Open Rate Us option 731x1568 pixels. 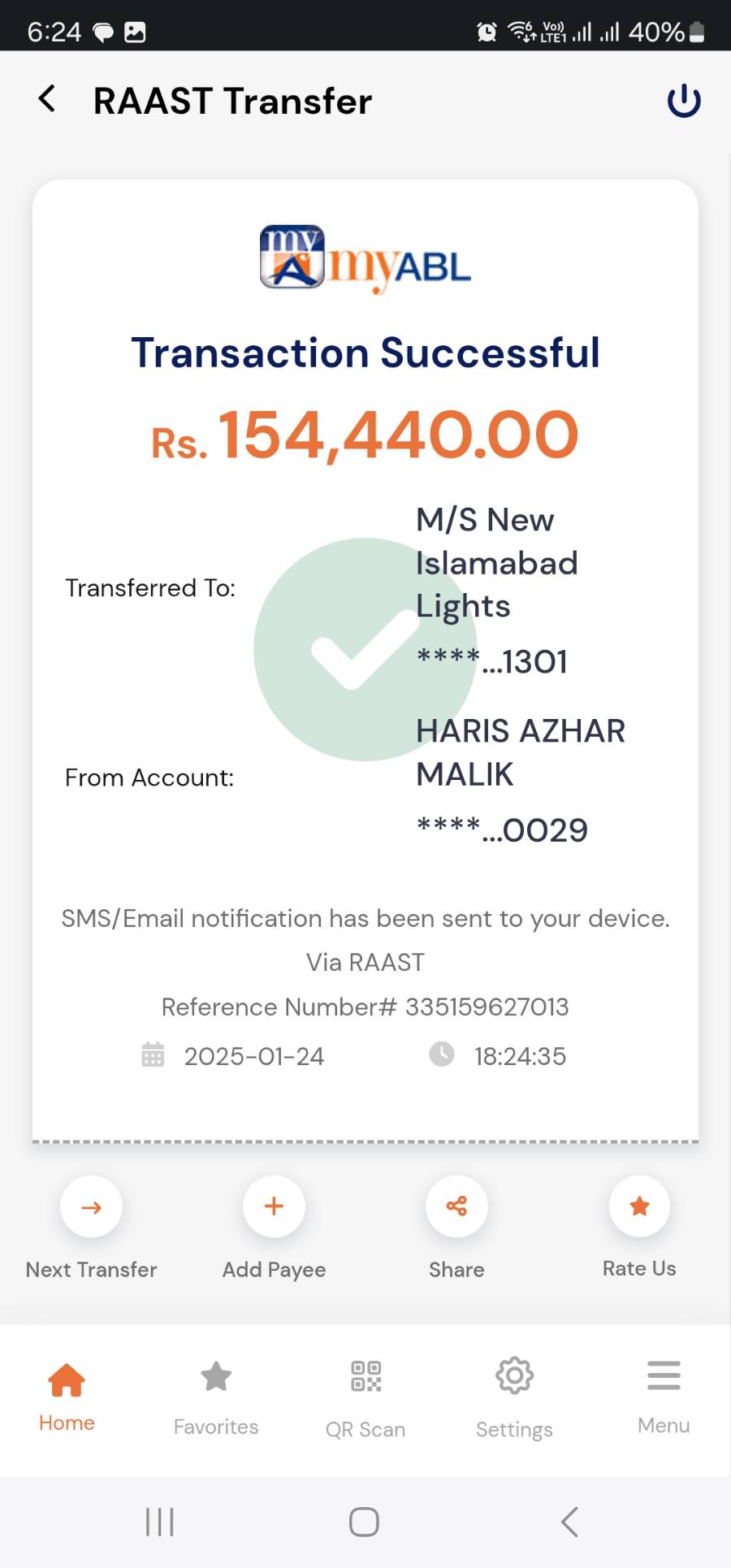click(x=639, y=1207)
